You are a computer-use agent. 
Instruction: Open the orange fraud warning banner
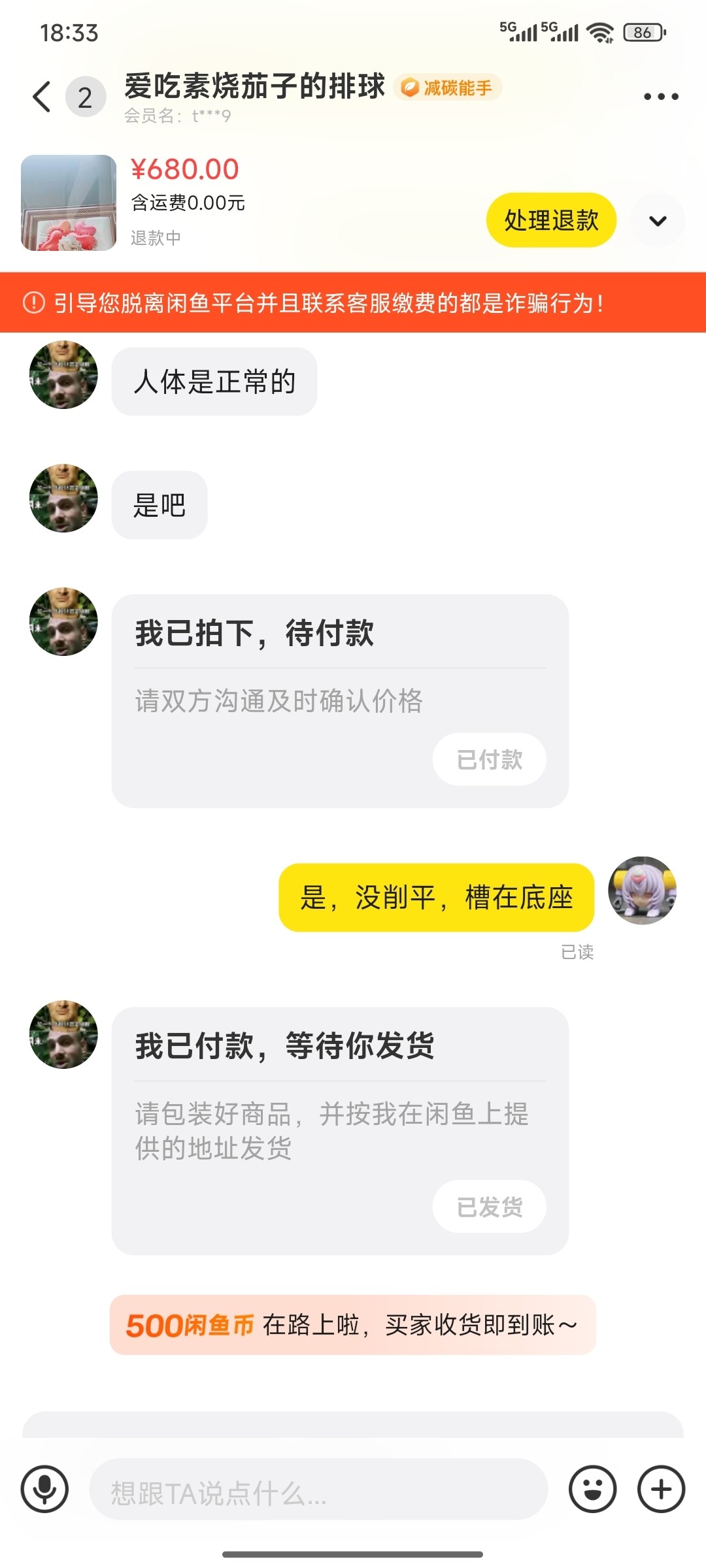click(353, 302)
